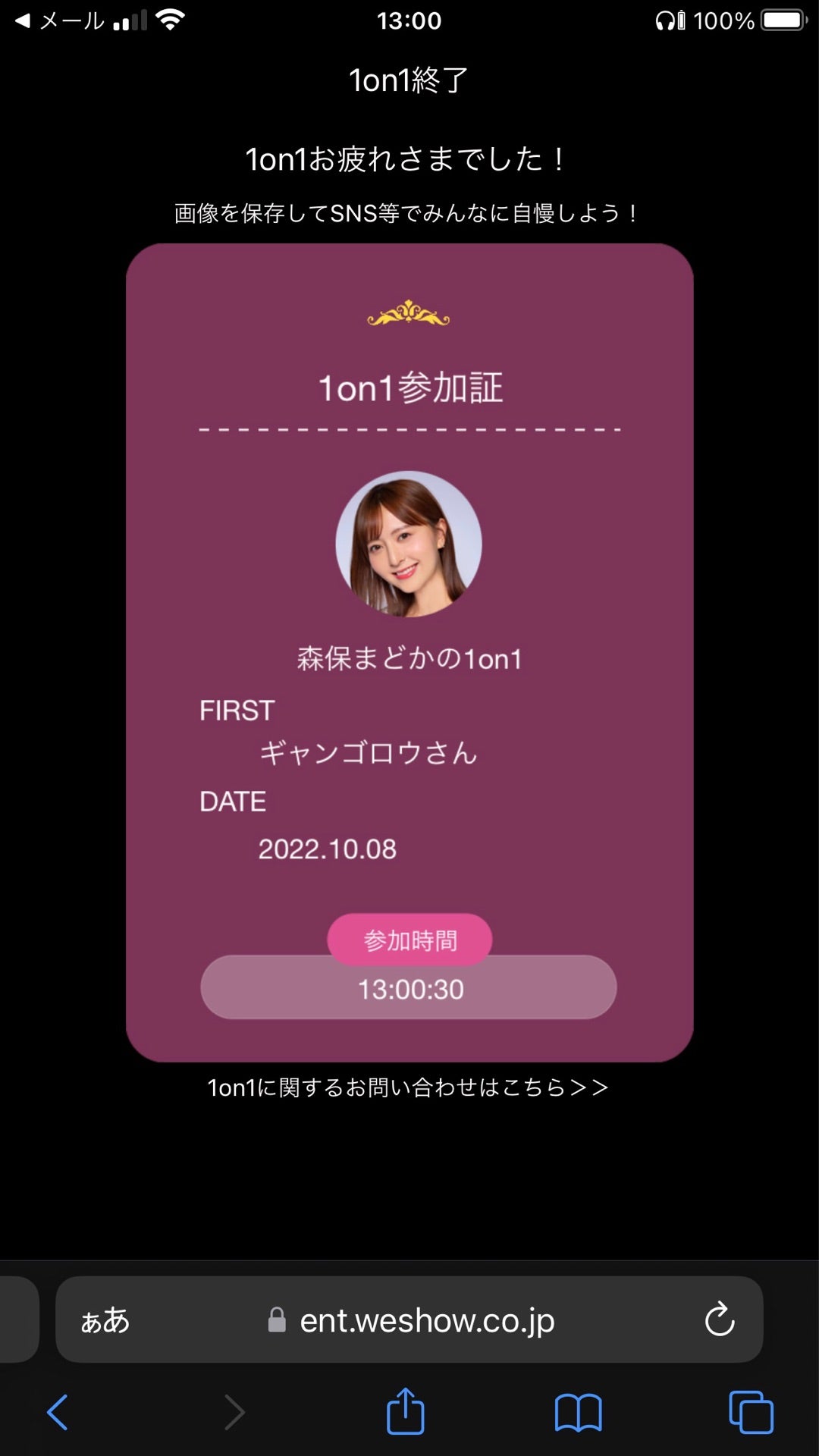
Task: Show all open Safari tabs
Action: pyautogui.click(x=751, y=1412)
